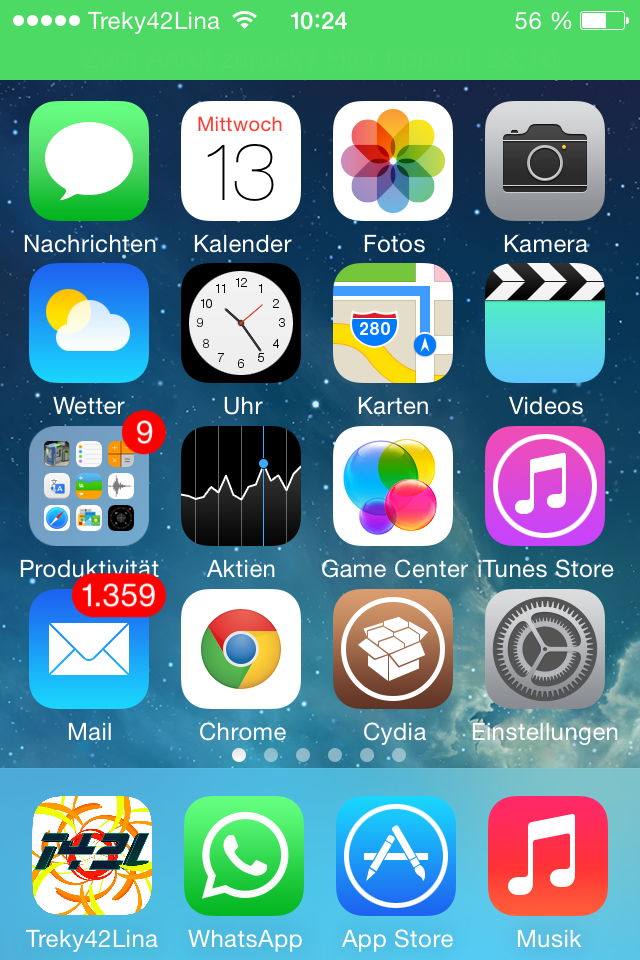This screenshot has height=960, width=640.
Task: Launch the Kalender app
Action: click(x=241, y=161)
